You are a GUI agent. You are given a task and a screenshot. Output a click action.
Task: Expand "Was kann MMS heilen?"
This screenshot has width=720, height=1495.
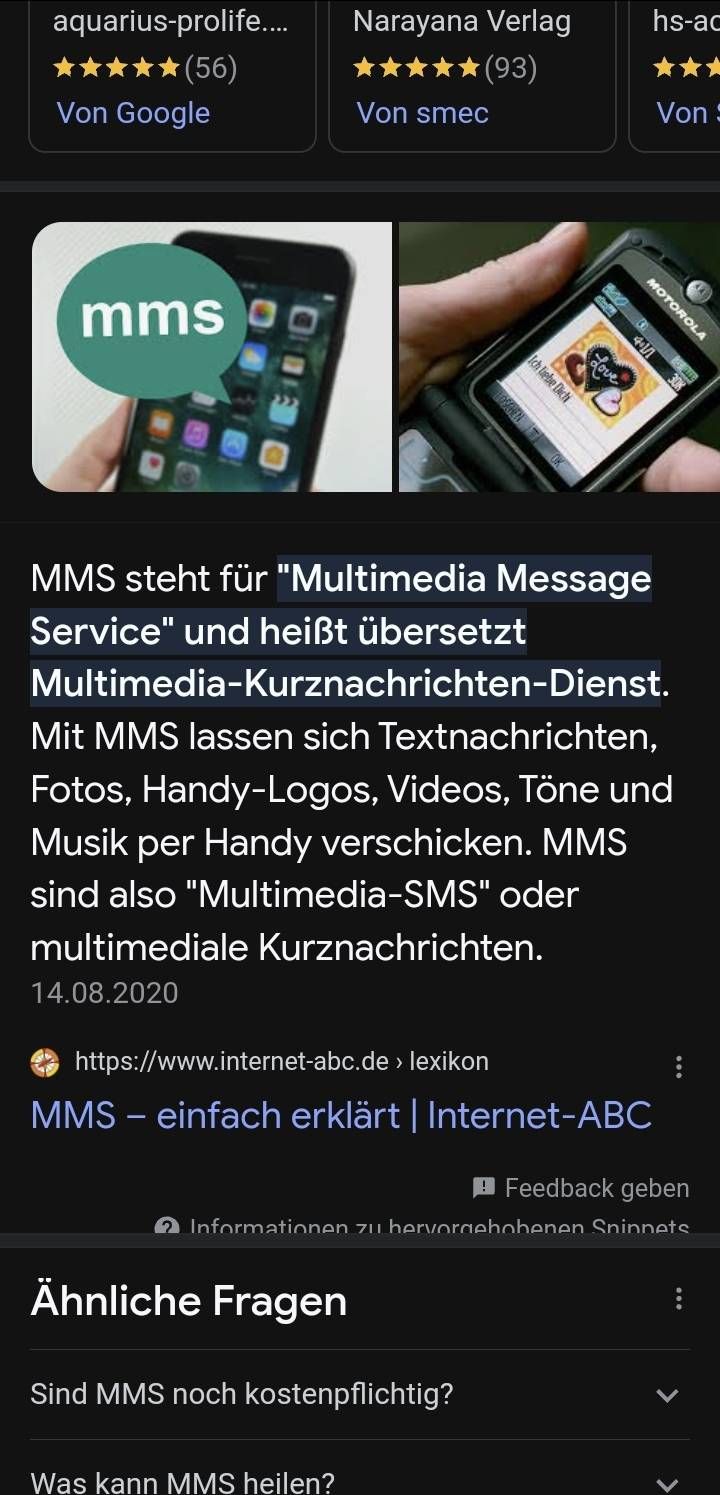click(359, 1482)
